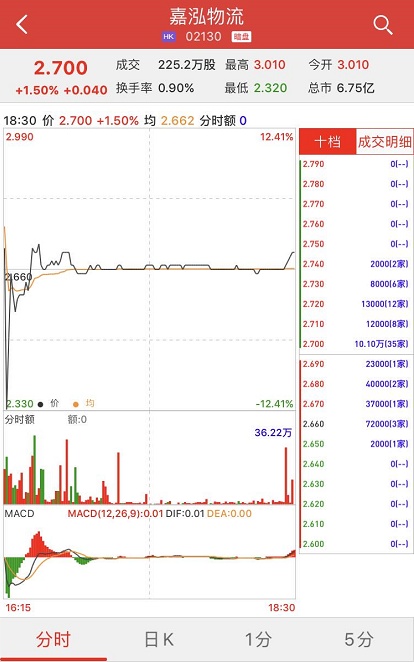Switch to the 十档 order book tab
Viewport: 414px width, 662px height.
coord(327,141)
